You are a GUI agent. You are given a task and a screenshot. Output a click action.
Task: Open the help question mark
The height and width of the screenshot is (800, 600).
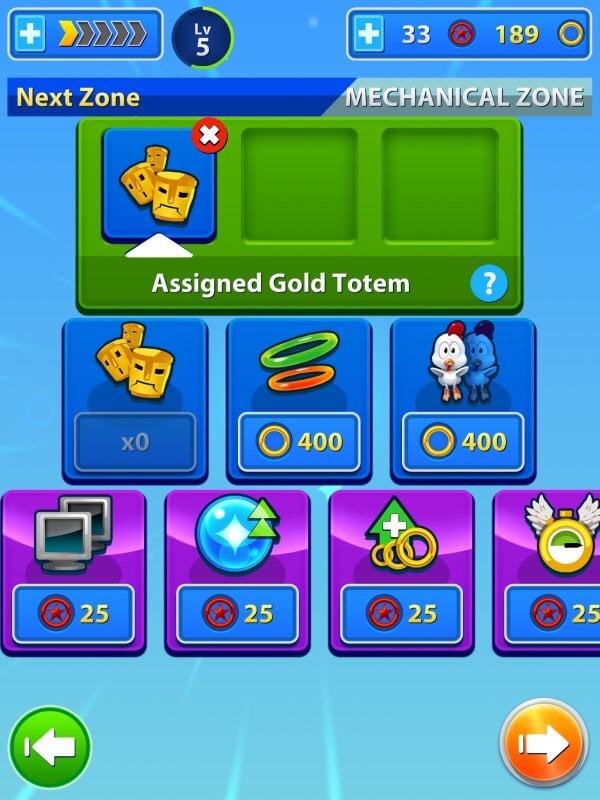coord(488,284)
